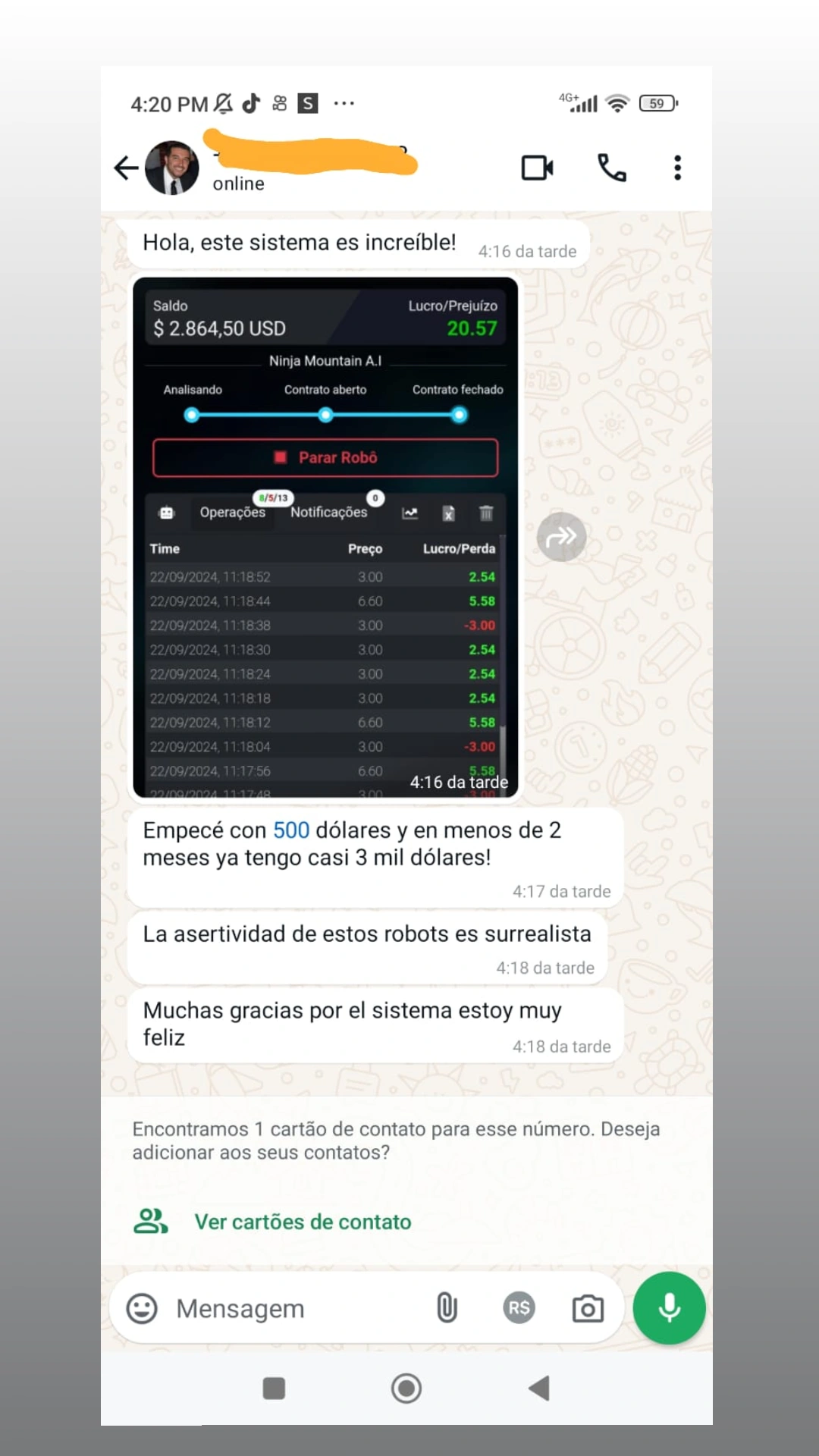Attach a file with the paperclip
The image size is (819, 1456).
click(447, 1308)
